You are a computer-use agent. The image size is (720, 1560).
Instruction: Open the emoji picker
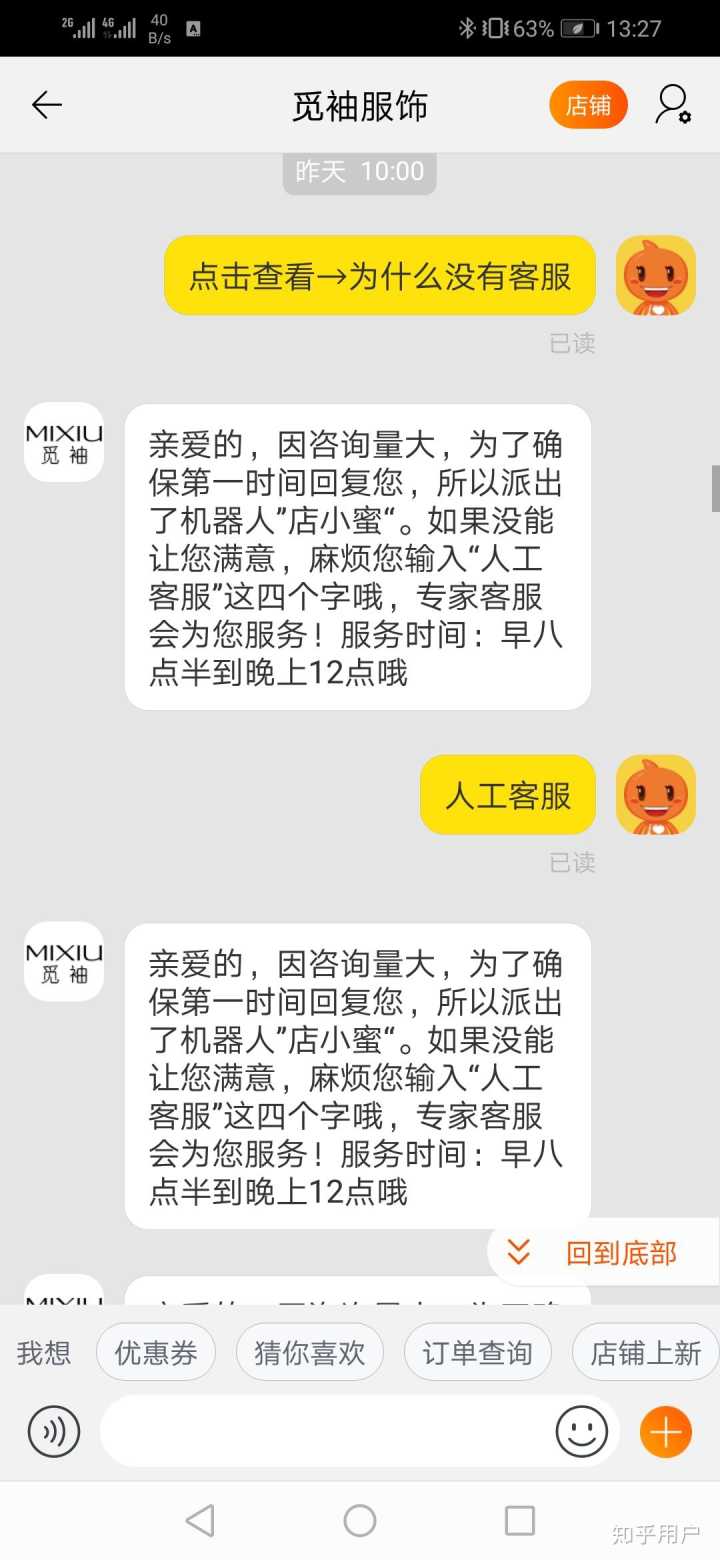(582, 1432)
